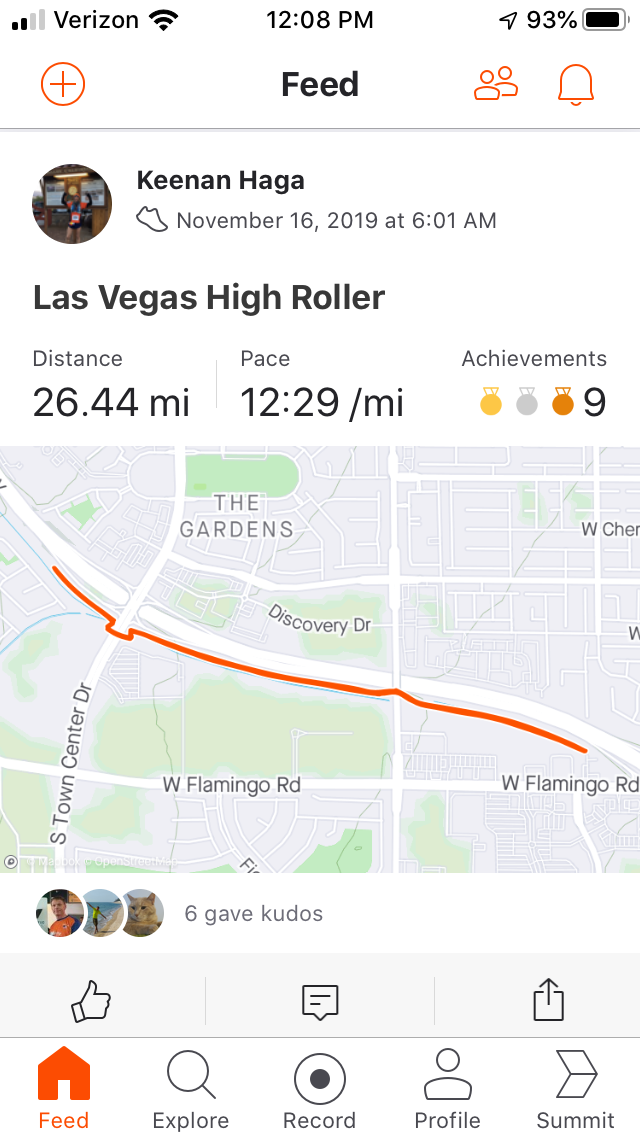Open the Las Vegas High Roller activity
Image resolution: width=640 pixels, height=1136 pixels.
click(209, 298)
